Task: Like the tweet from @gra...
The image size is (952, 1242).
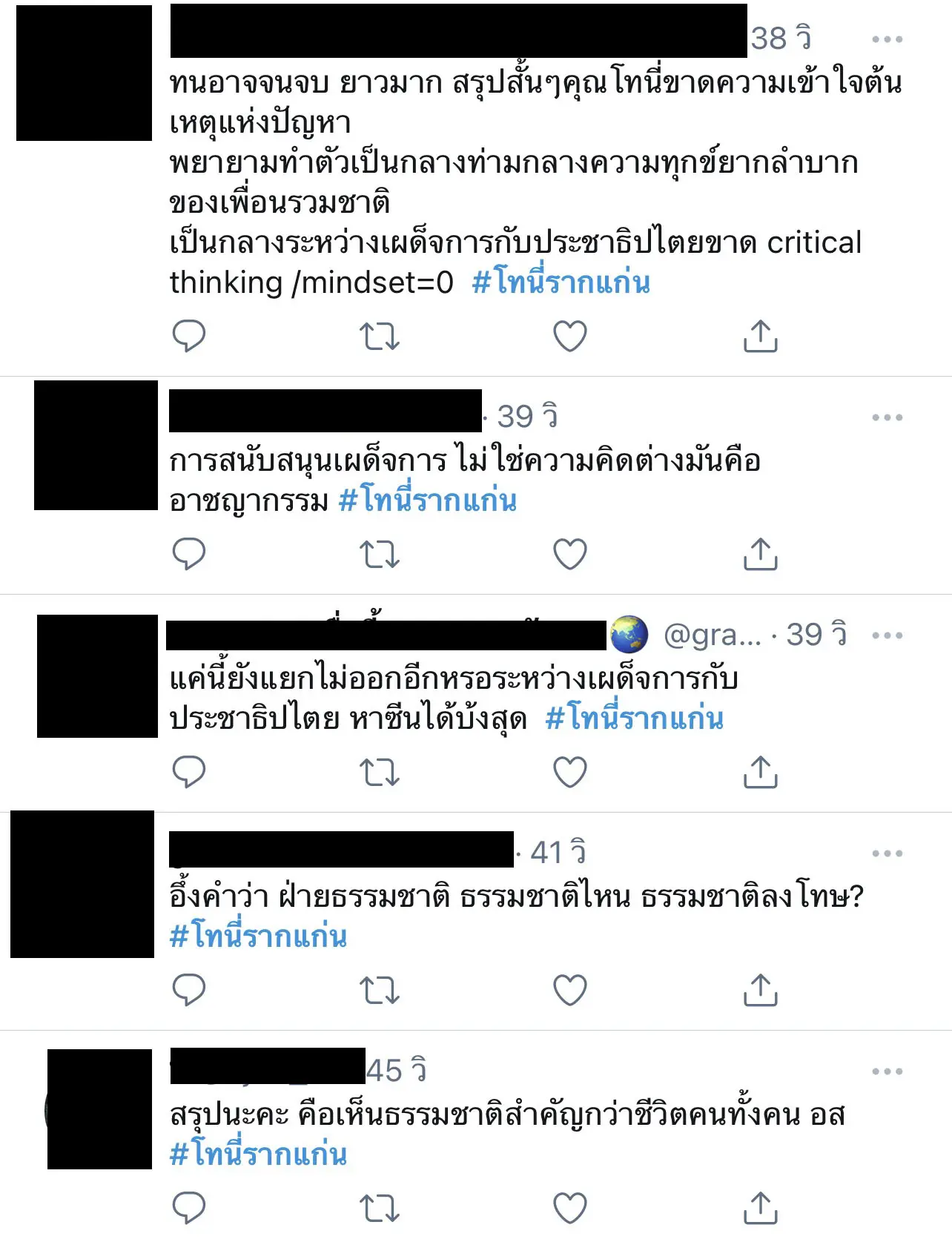Action: click(569, 772)
